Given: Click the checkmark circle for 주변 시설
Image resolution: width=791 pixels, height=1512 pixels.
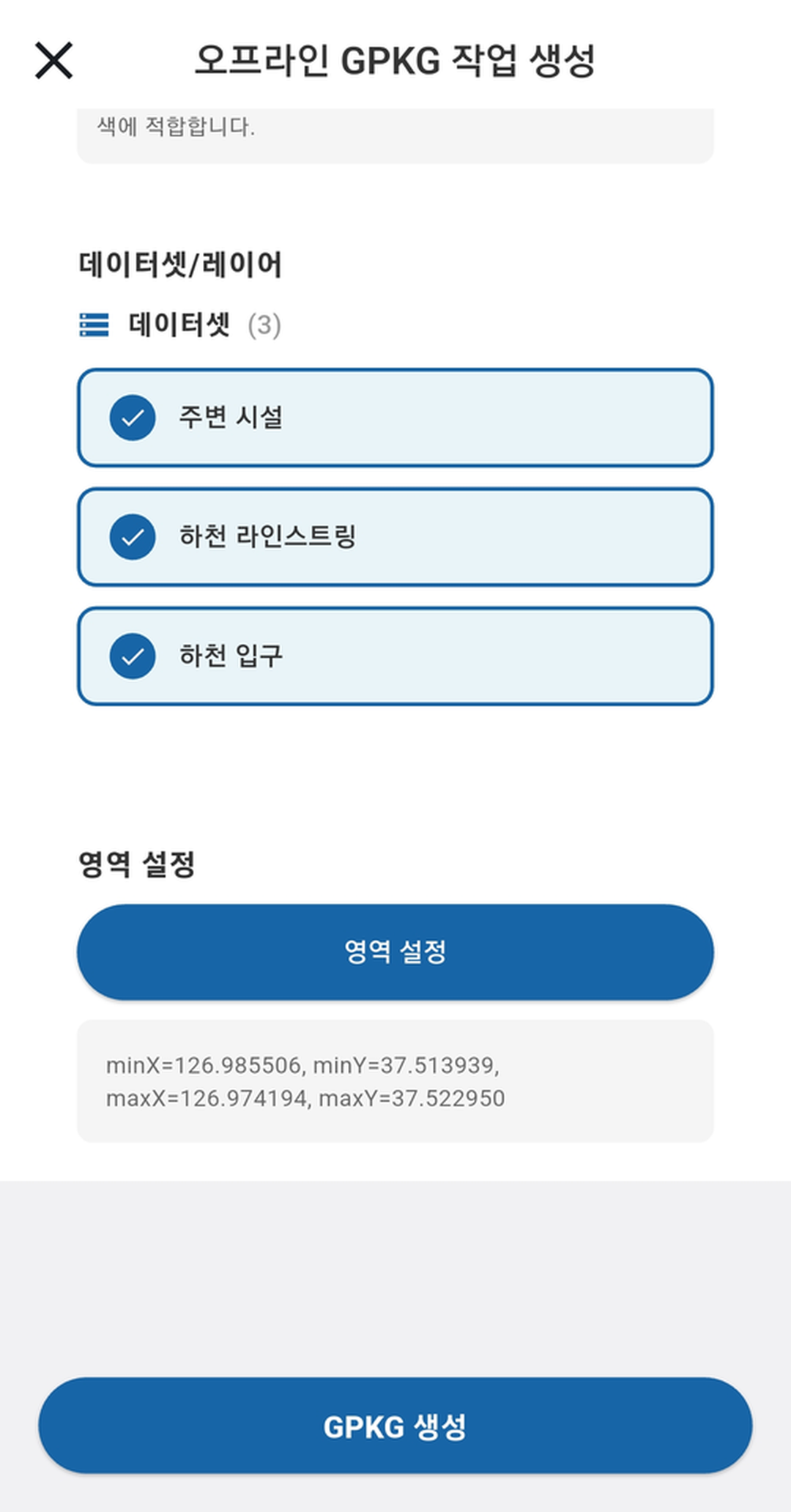Looking at the screenshot, I should coord(133,418).
